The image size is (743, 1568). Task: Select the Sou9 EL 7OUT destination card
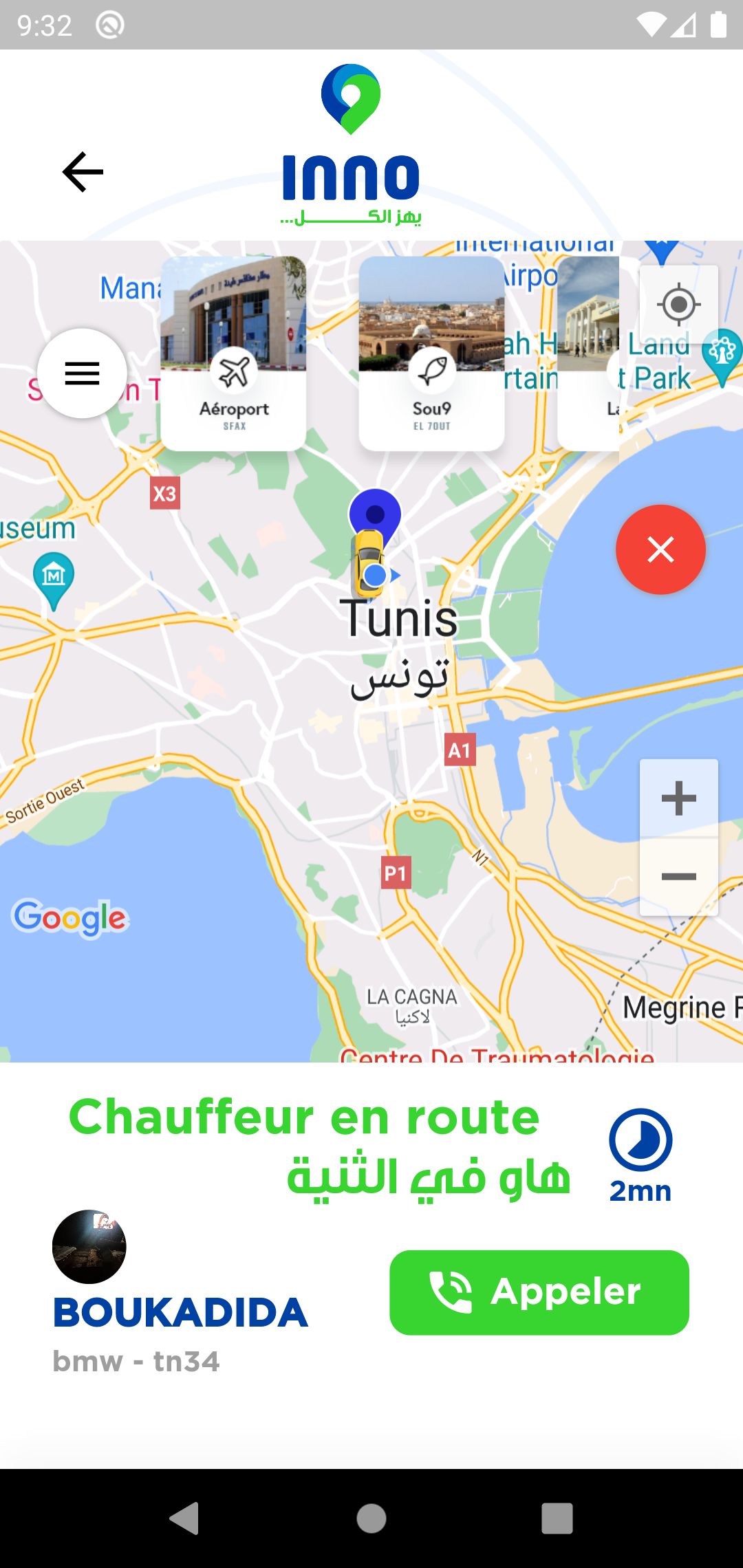click(431, 354)
